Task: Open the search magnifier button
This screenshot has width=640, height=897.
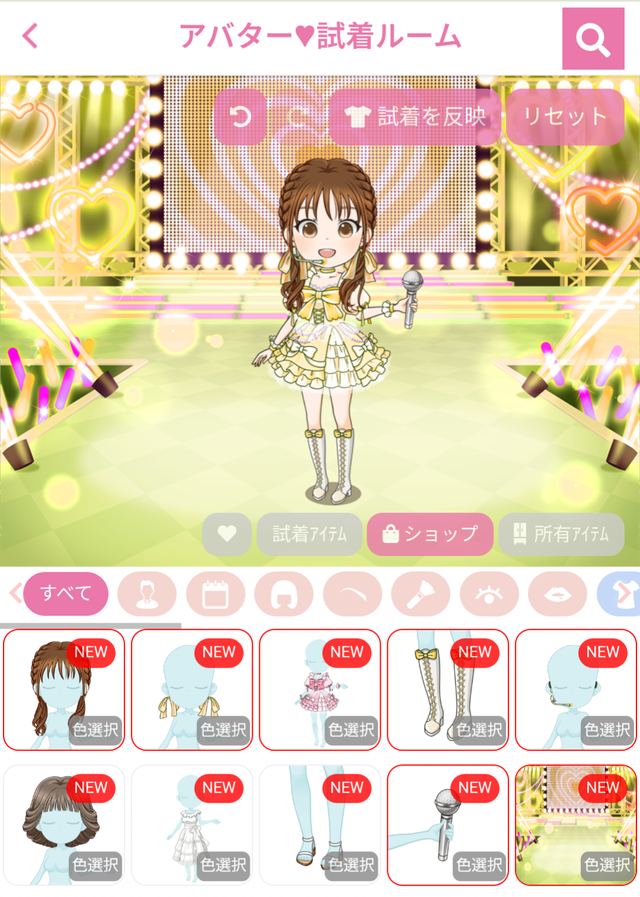Action: [593, 39]
